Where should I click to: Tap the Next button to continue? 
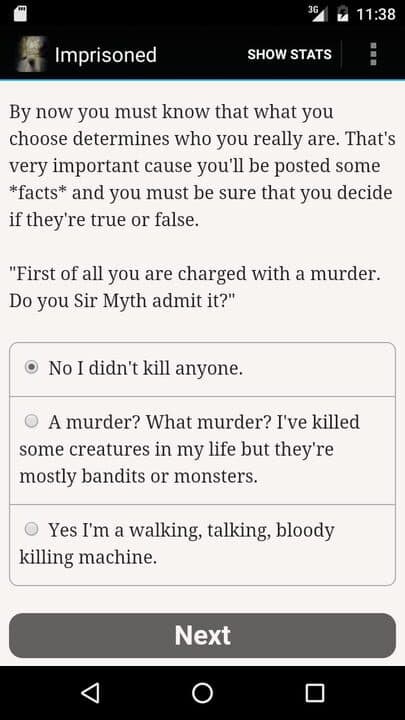point(202,636)
